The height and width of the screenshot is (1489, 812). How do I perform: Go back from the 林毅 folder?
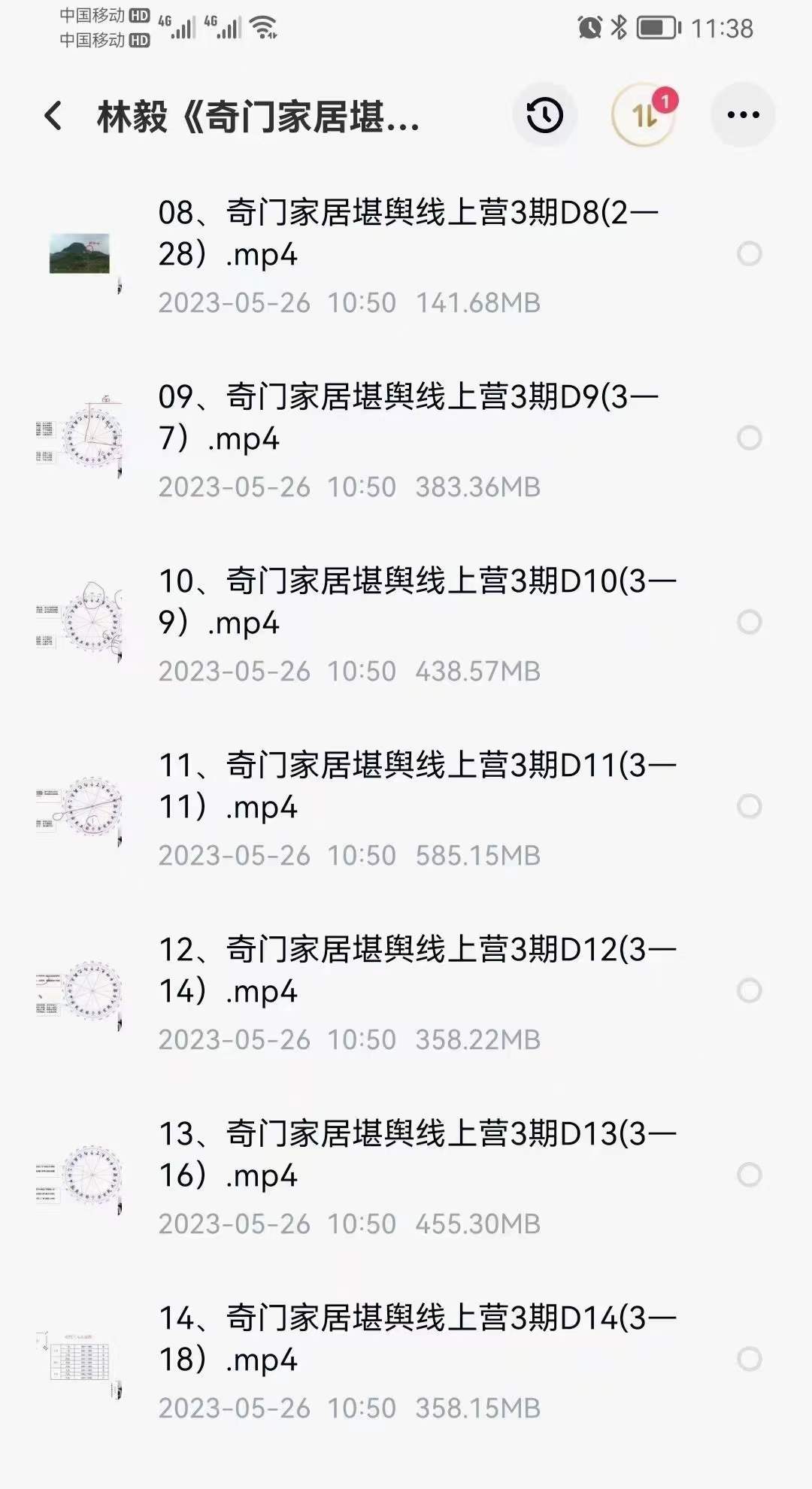pos(53,116)
